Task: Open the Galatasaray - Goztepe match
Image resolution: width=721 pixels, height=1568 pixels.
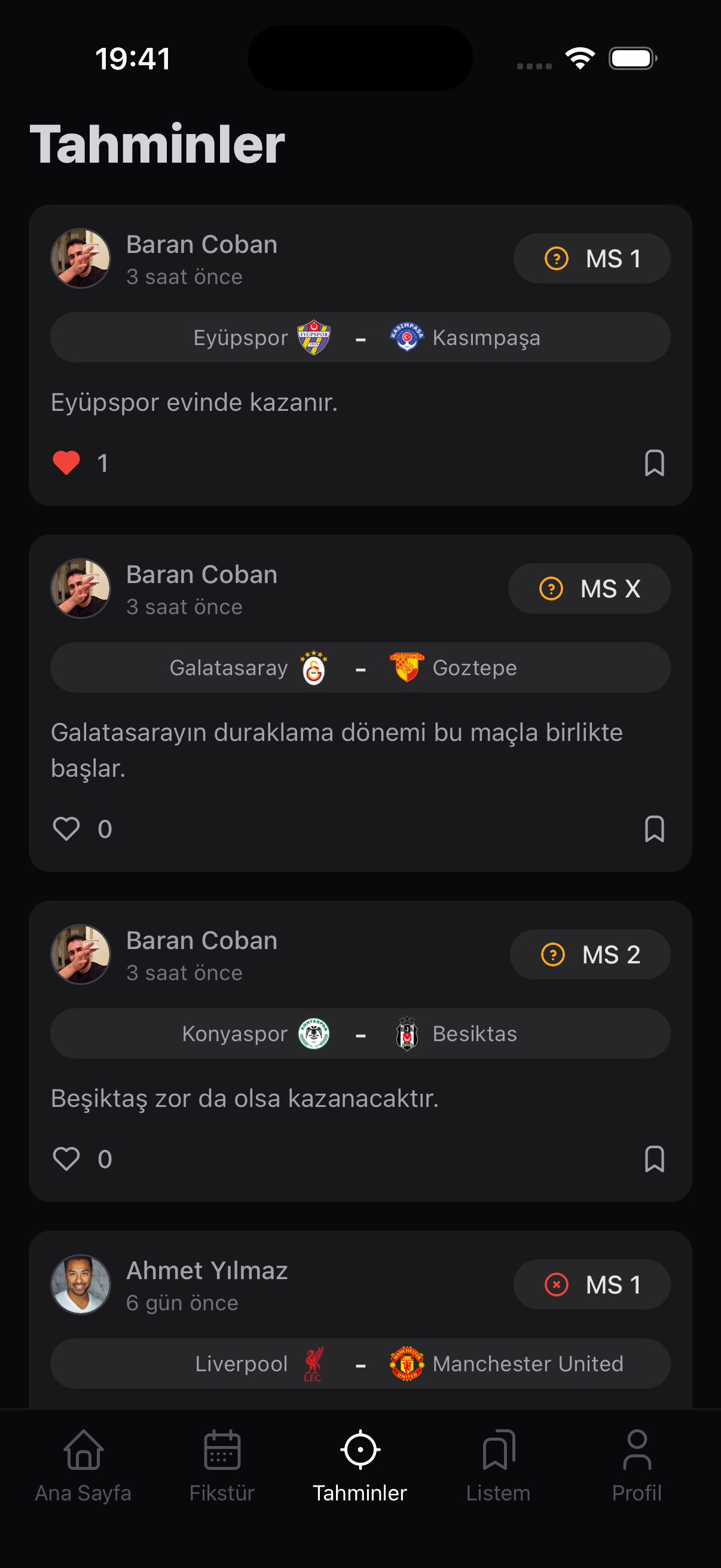Action: point(360,668)
